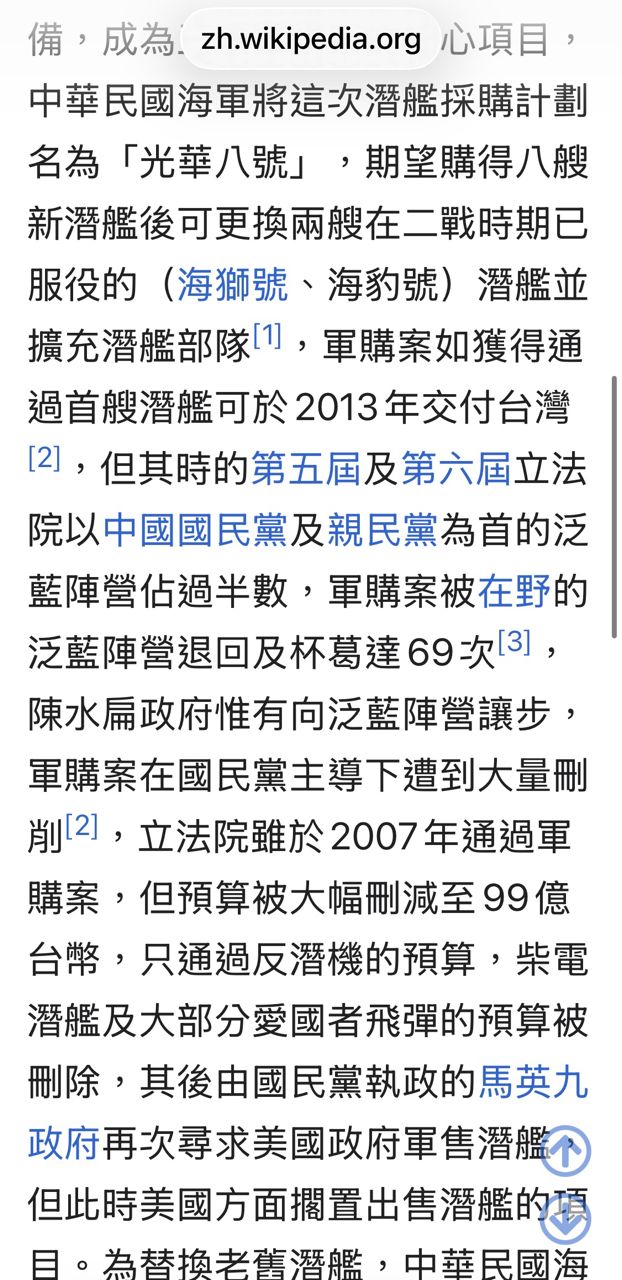Open the 中國國民黨 link
Image resolution: width=622 pixels, height=1280 pixels.
(x=194, y=530)
